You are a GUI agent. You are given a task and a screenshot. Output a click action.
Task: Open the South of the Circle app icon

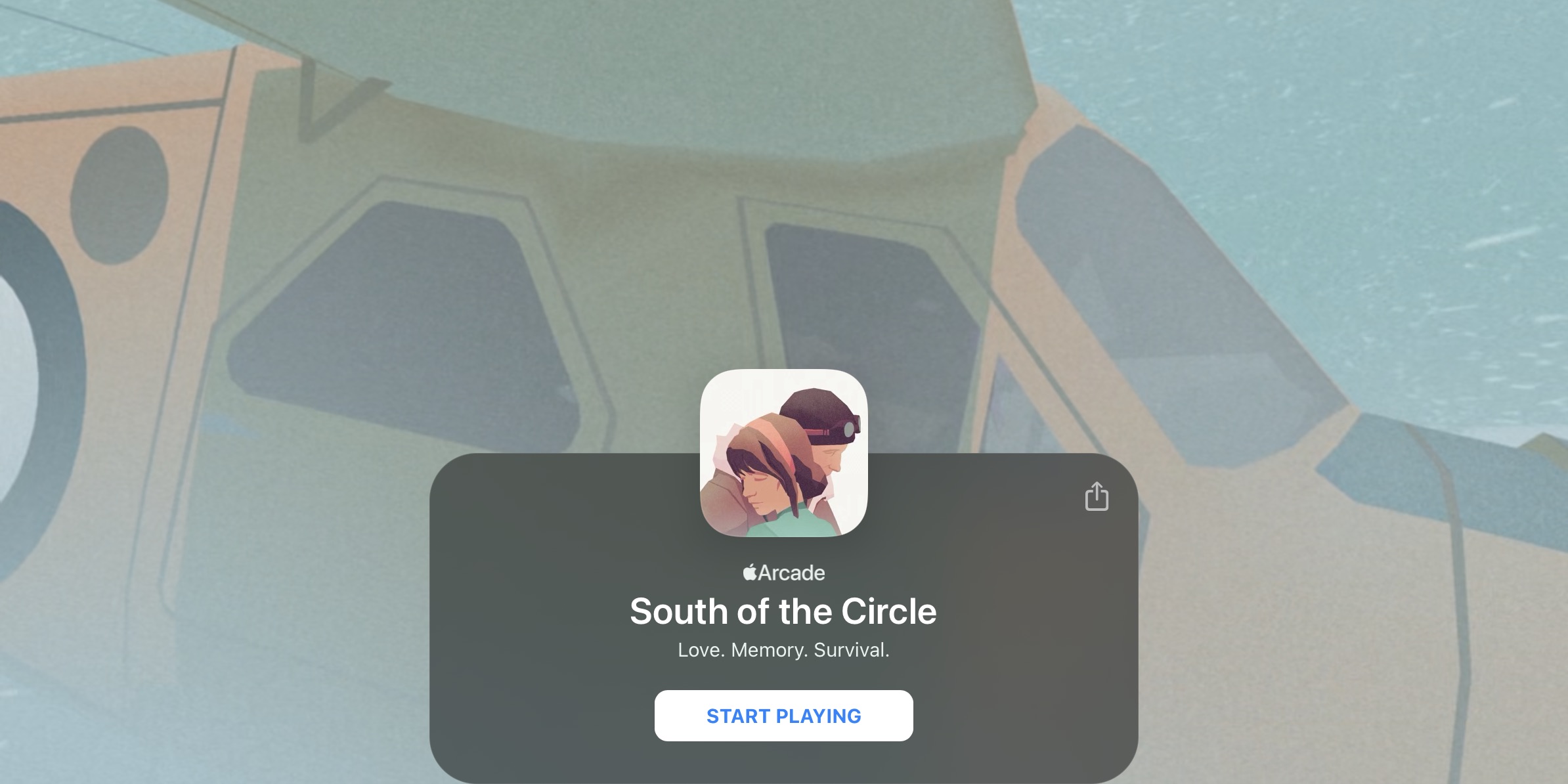tap(783, 452)
